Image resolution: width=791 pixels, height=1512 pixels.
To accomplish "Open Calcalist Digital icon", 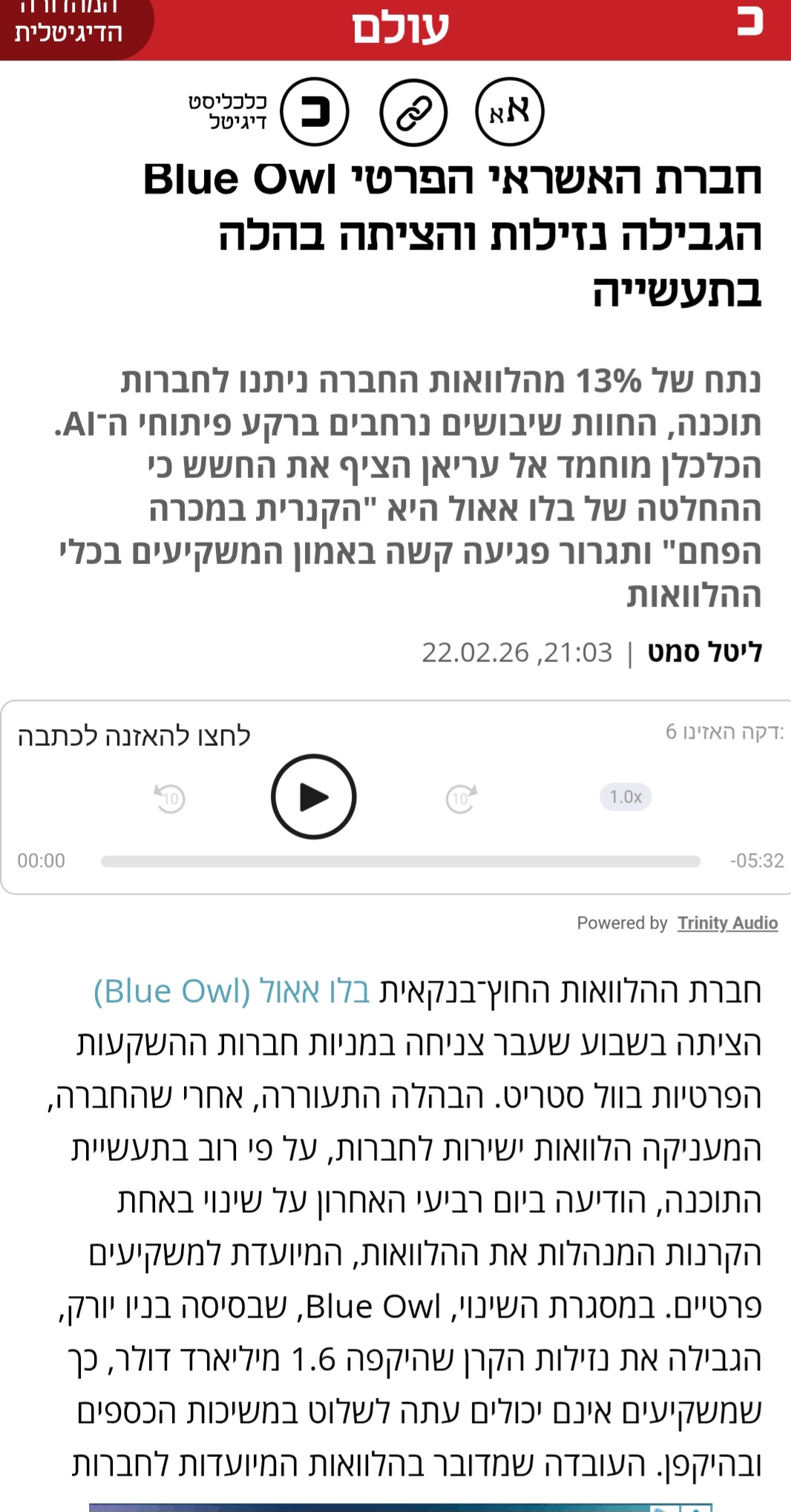I will click(315, 111).
